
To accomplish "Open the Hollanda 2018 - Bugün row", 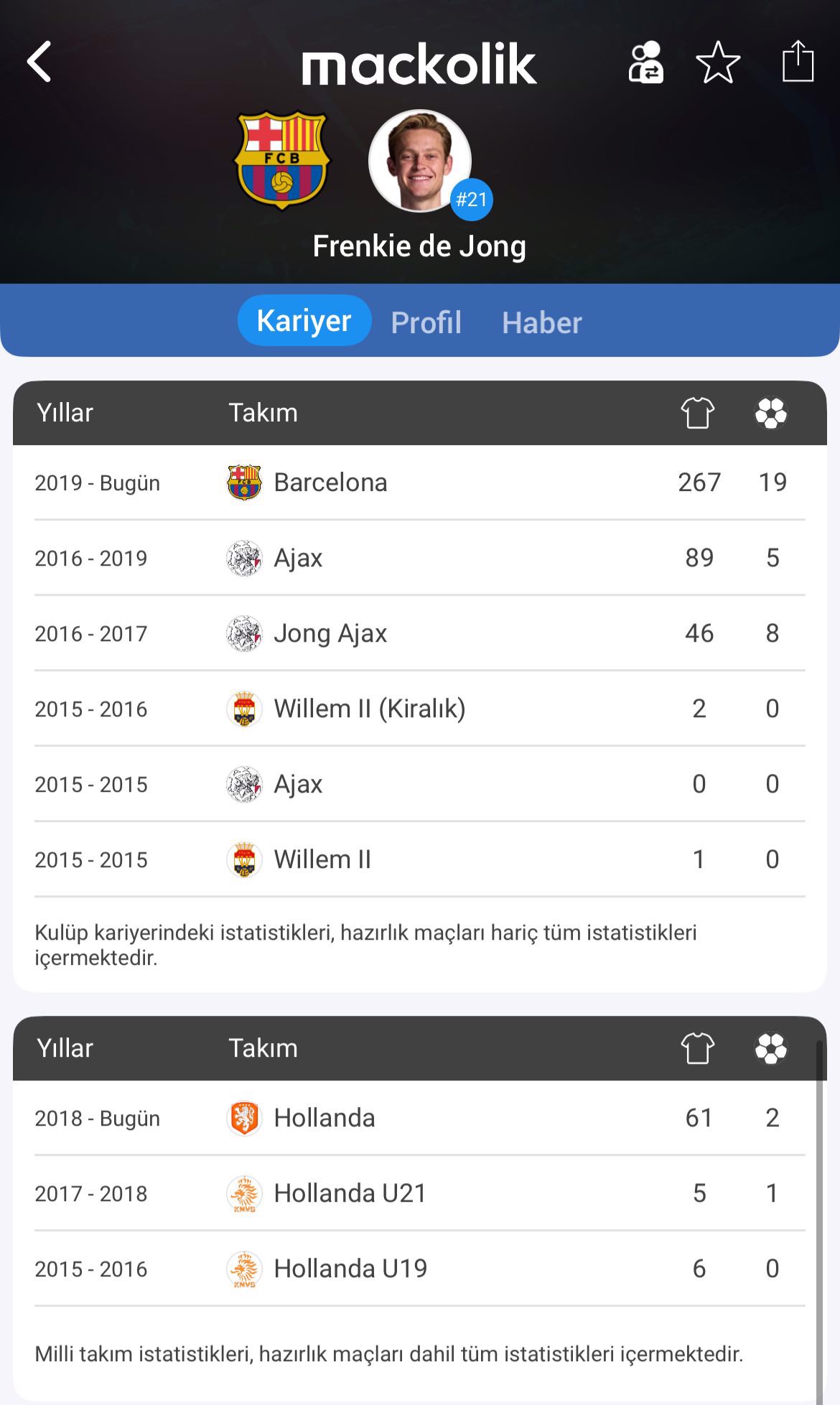I will click(x=419, y=1118).
